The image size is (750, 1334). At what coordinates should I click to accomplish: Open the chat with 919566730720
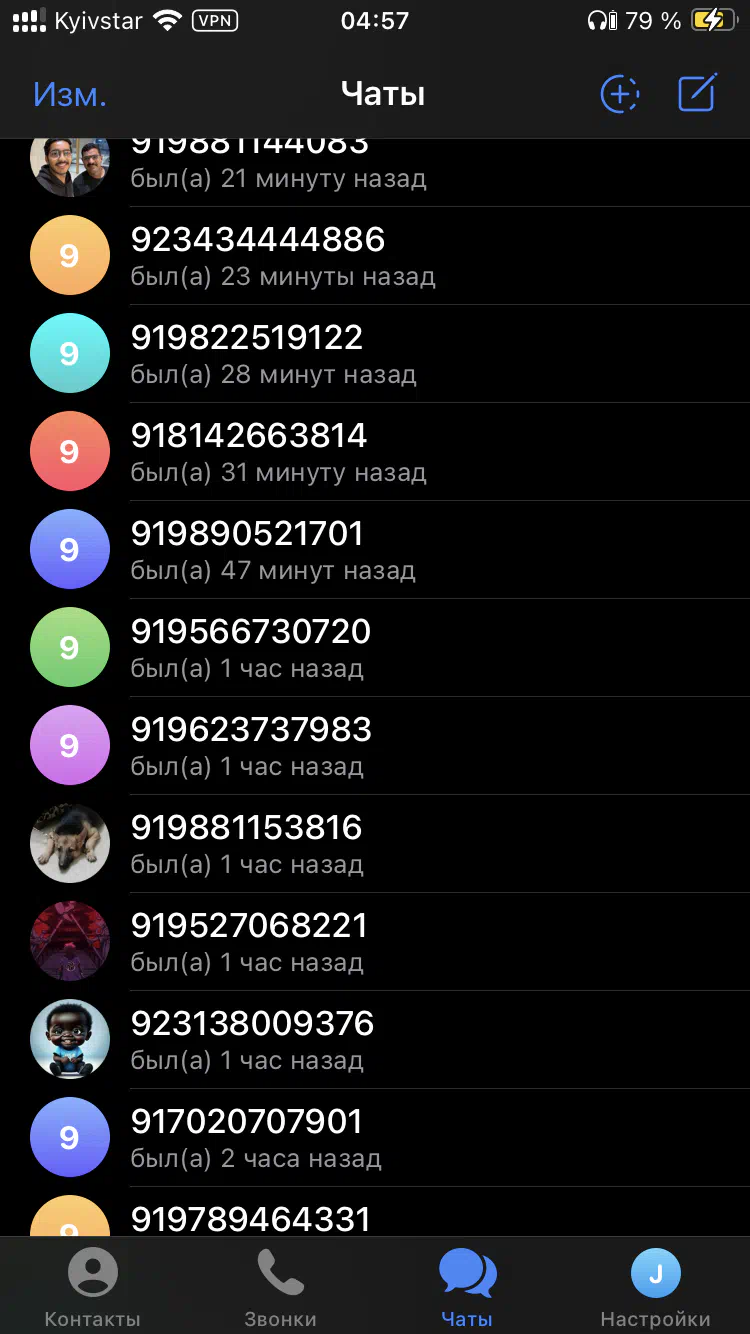pos(375,648)
